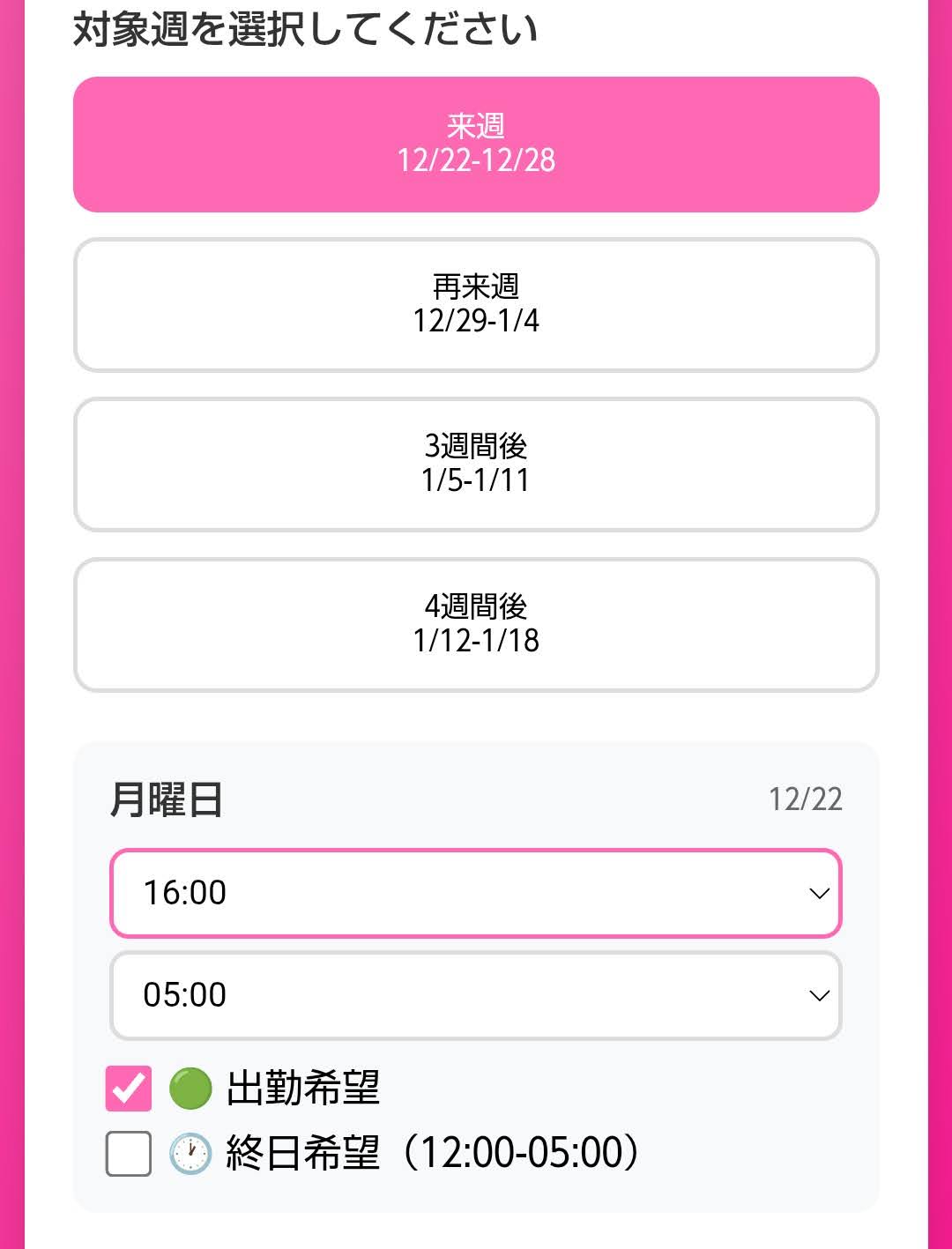Click the 終日希望（12:00-05:00）text label
This screenshot has width=952, height=1249.
(432, 1152)
